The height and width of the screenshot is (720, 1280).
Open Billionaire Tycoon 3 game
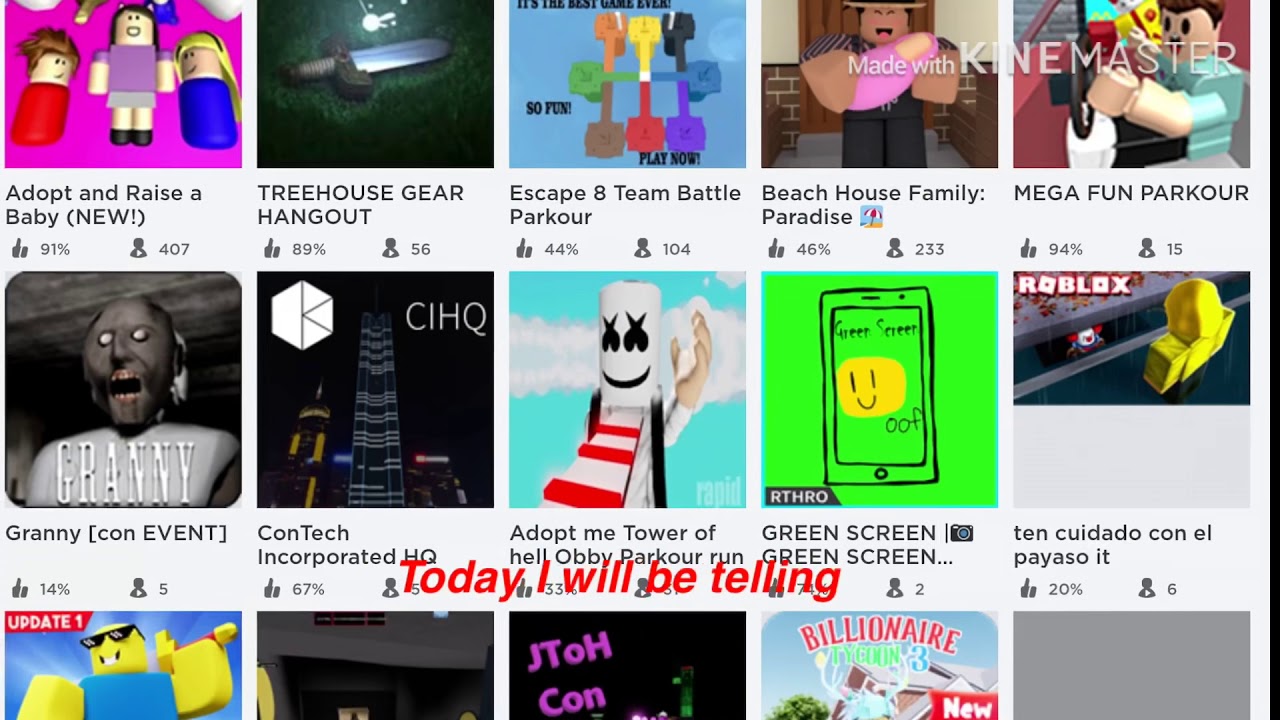point(879,666)
